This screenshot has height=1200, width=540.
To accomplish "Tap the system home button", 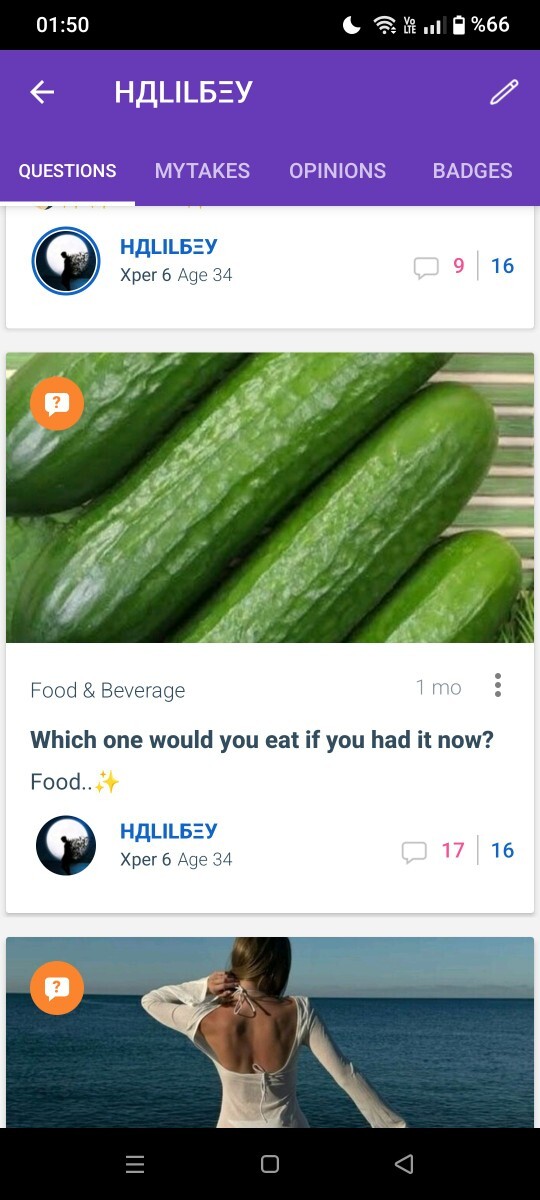I will tap(269, 1164).
